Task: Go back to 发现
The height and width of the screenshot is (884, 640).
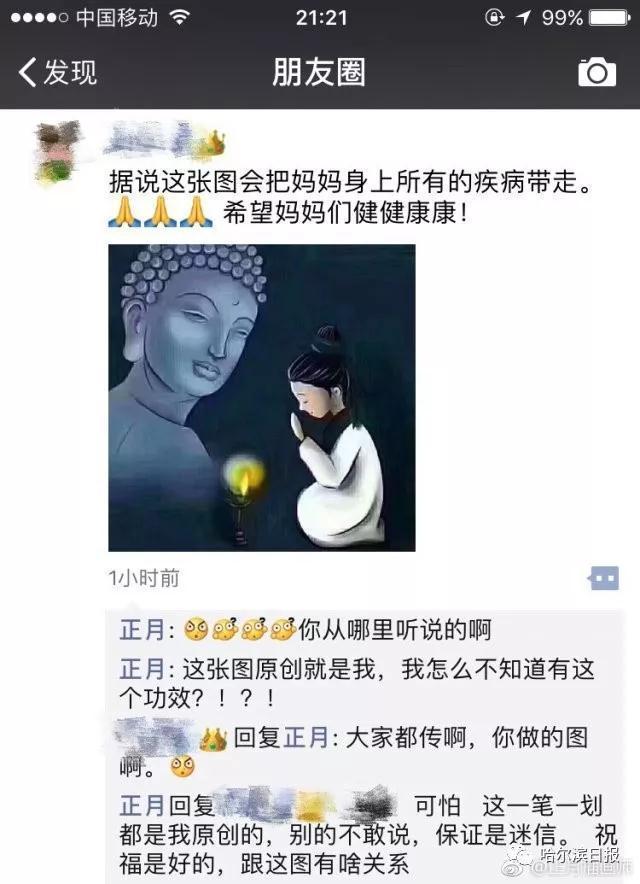Action: 57,72
